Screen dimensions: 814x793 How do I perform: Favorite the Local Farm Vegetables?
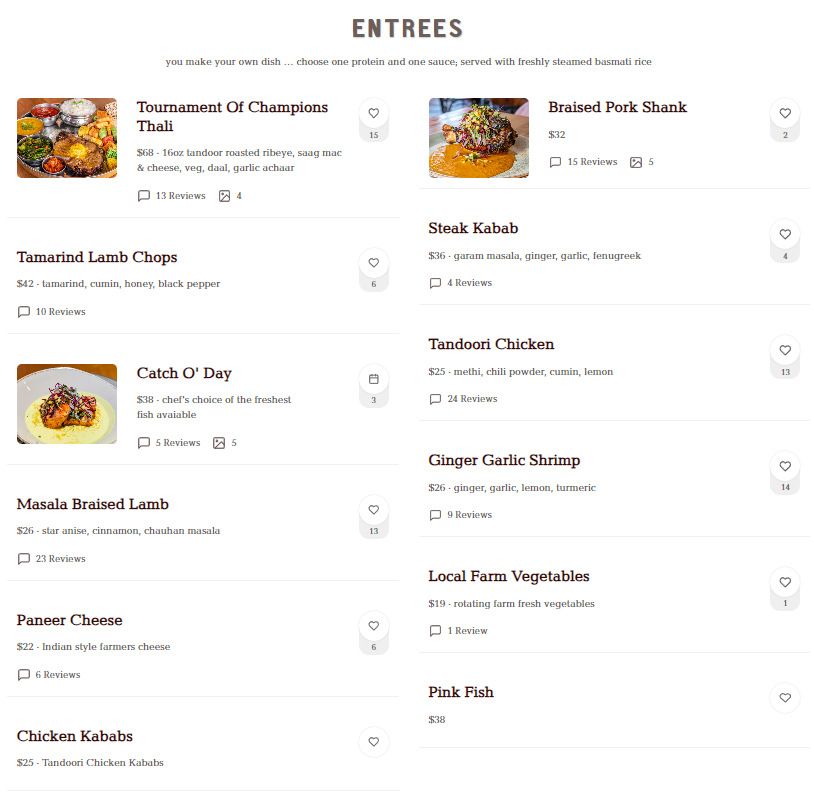pyautogui.click(x=785, y=582)
